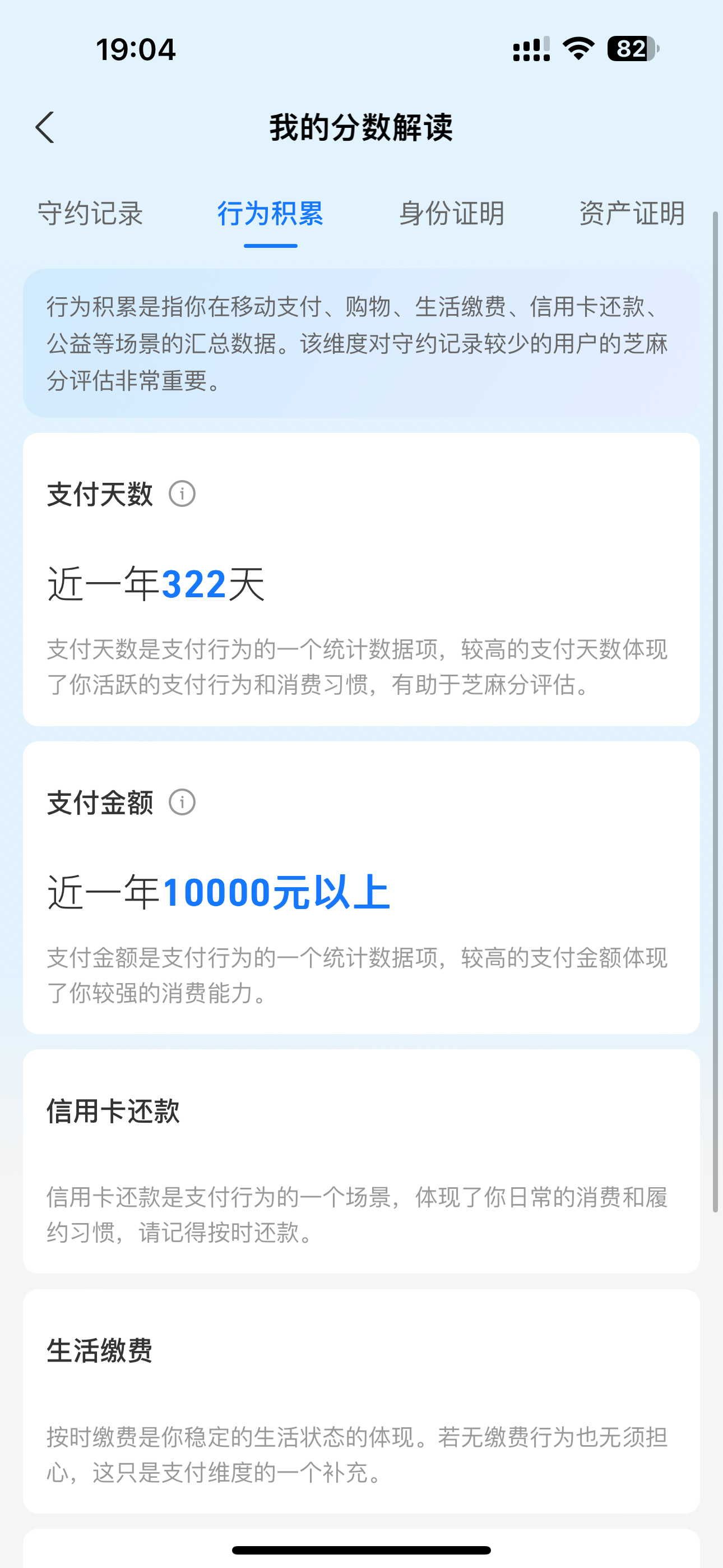
Task: Tap the clock showing 19:04
Action: [137, 50]
